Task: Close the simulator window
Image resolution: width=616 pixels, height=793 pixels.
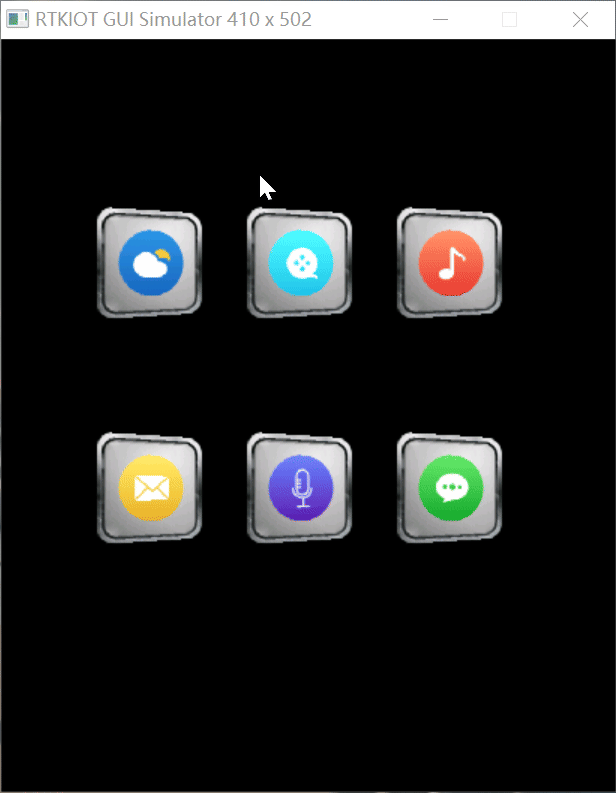Action: (580, 19)
